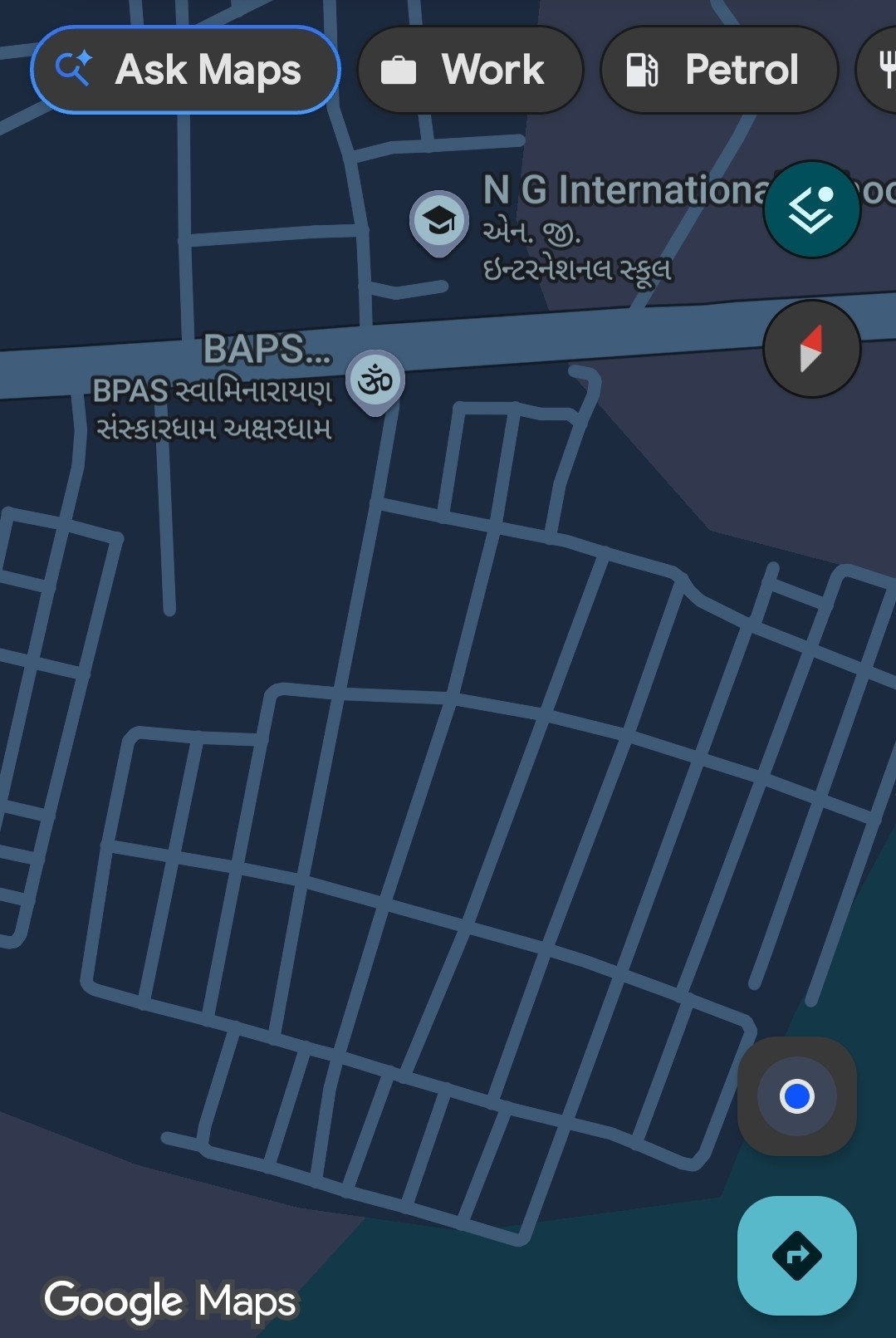Select the BAPS temple map marker
The height and width of the screenshot is (1338, 896).
coord(375,380)
